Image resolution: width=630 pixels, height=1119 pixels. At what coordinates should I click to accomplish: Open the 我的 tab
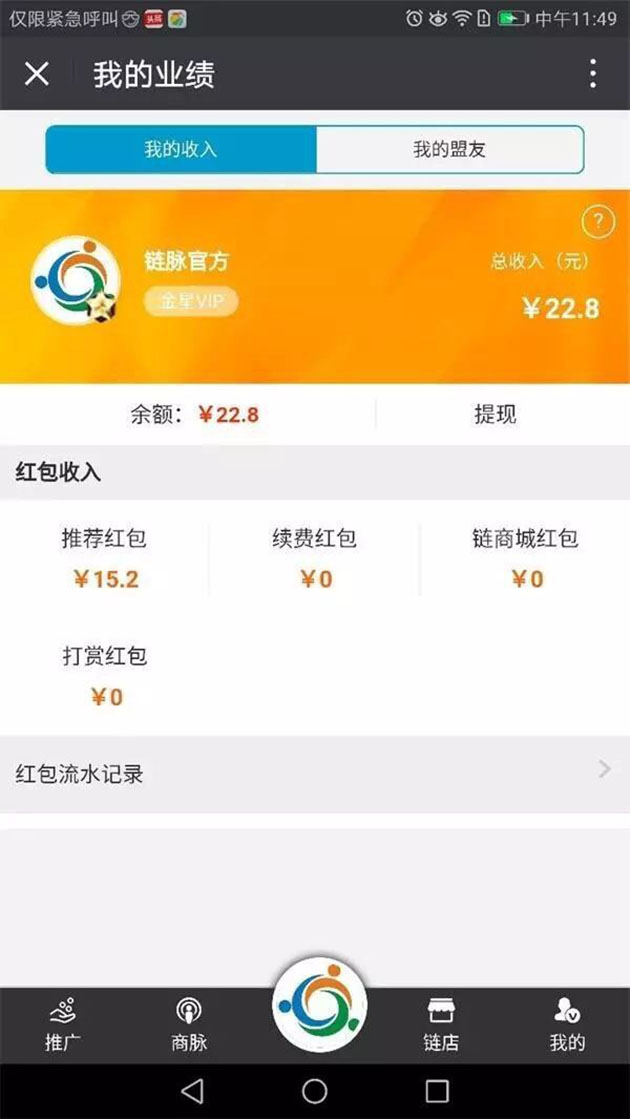click(x=567, y=1024)
